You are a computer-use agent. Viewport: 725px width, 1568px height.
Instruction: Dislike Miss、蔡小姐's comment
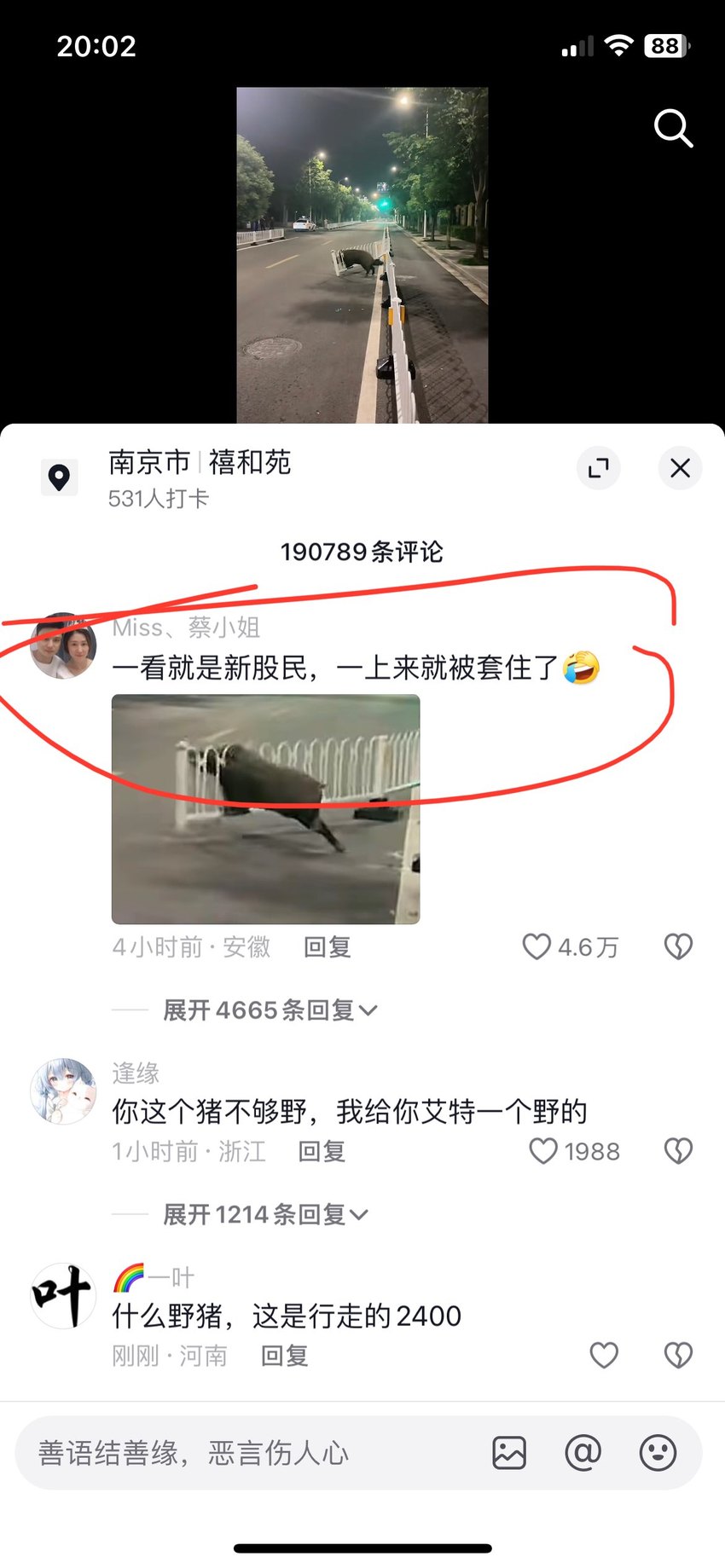(x=678, y=946)
